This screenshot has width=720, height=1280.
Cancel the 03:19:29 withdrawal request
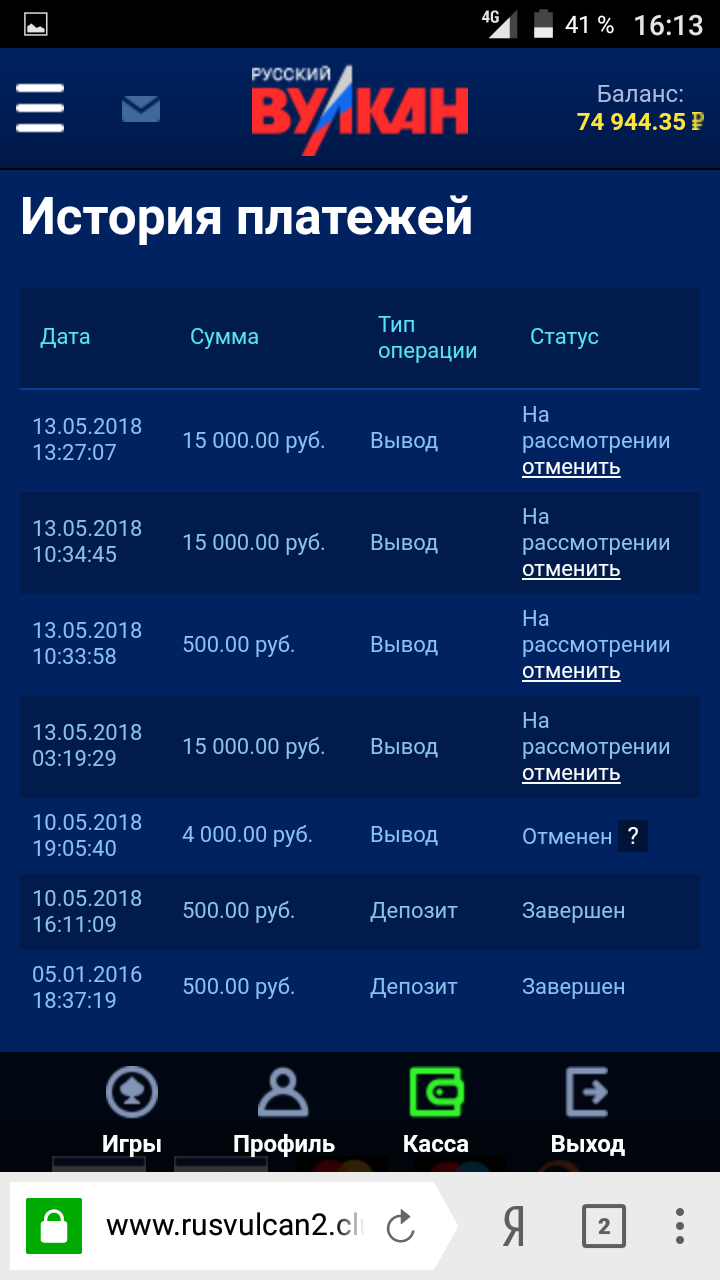pyautogui.click(x=571, y=773)
